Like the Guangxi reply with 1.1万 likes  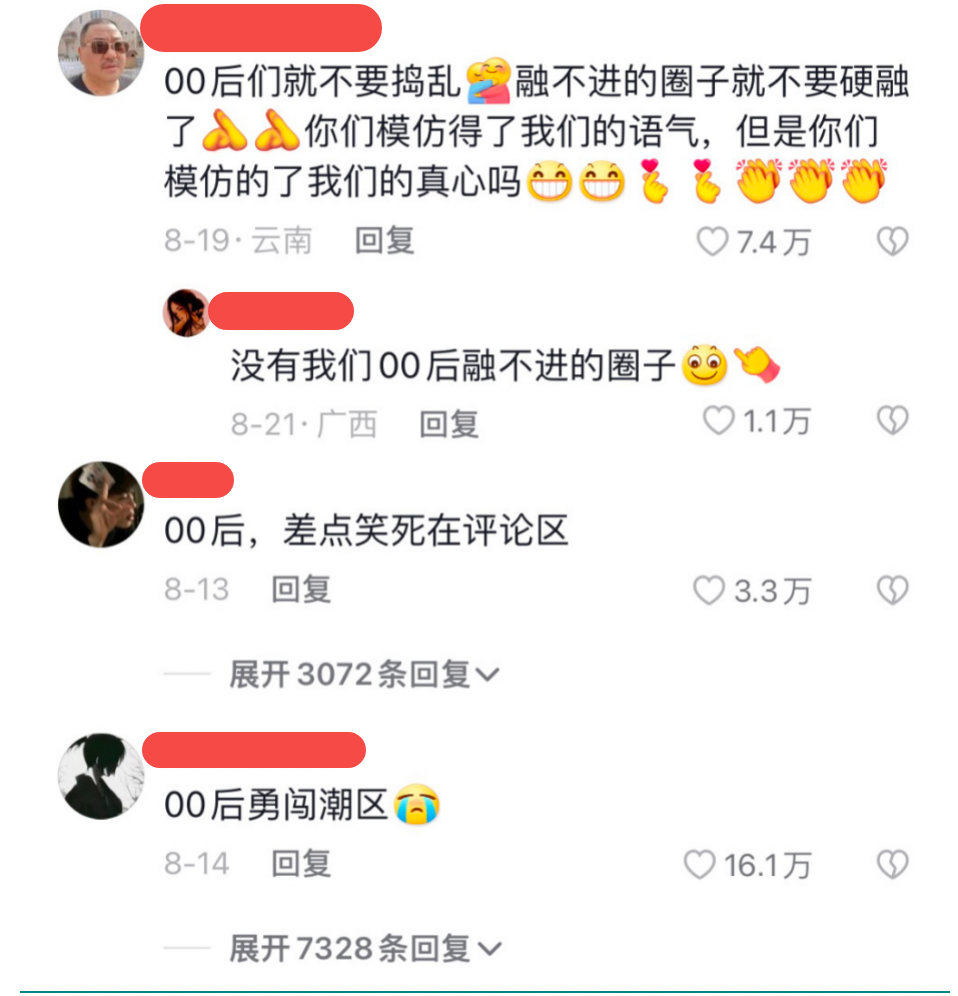pyautogui.click(x=718, y=421)
